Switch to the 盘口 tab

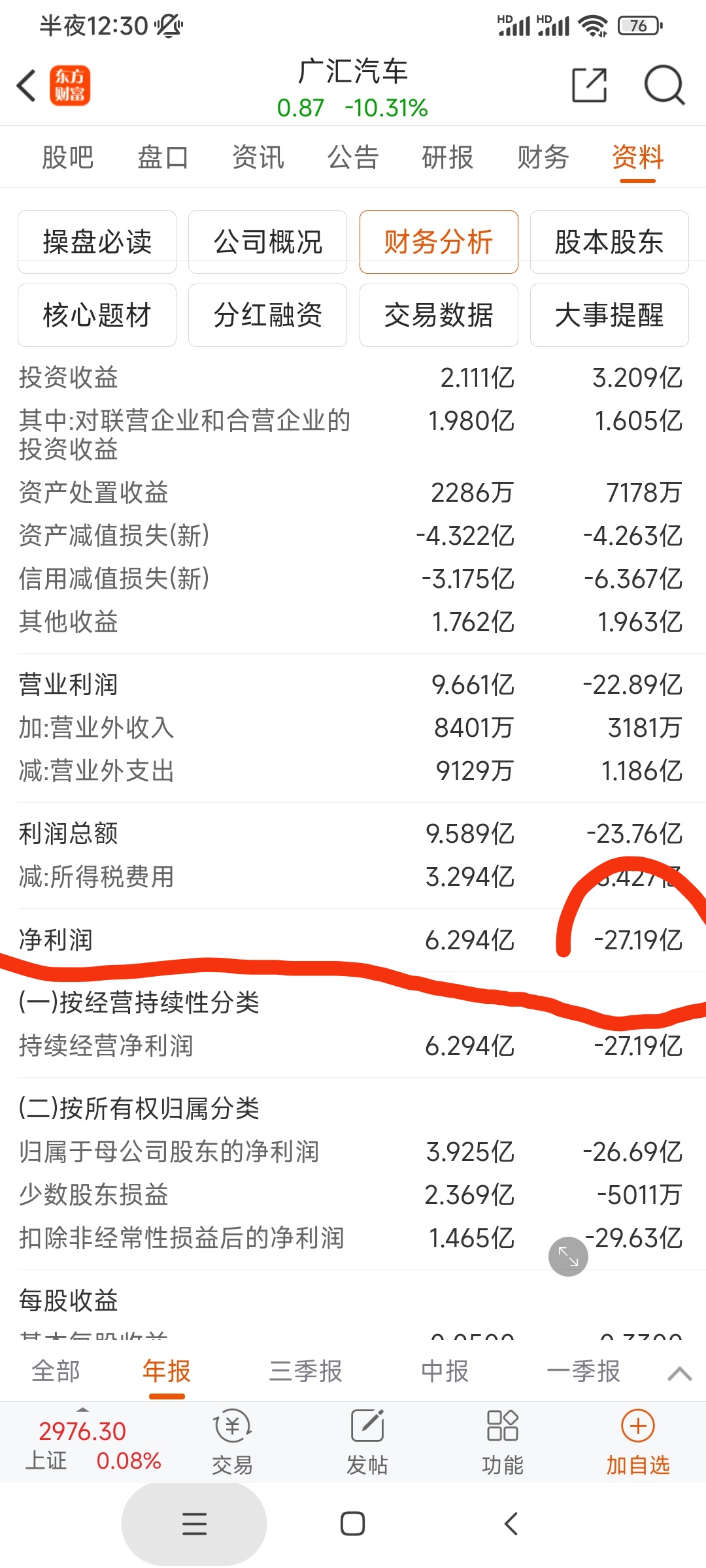(163, 157)
